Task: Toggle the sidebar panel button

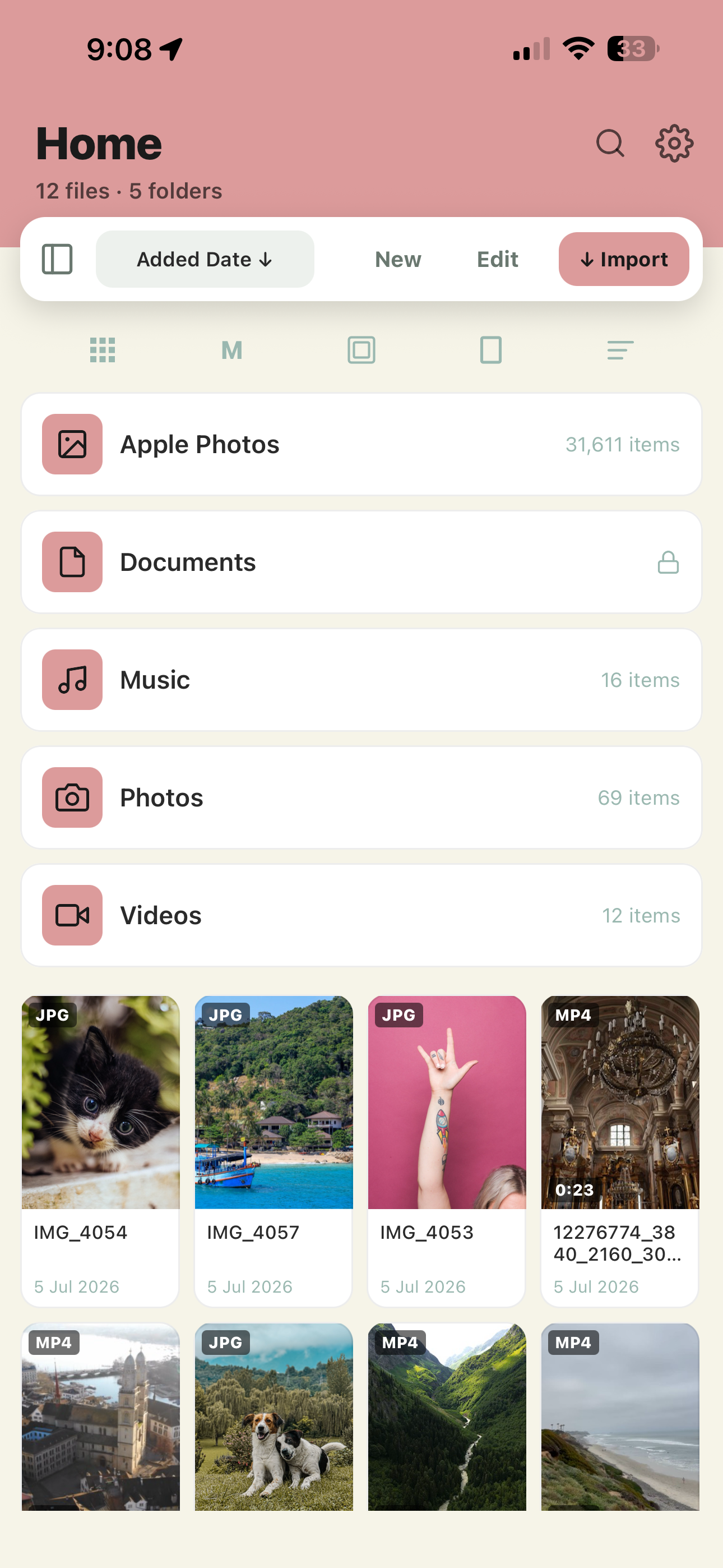Action: point(57,259)
